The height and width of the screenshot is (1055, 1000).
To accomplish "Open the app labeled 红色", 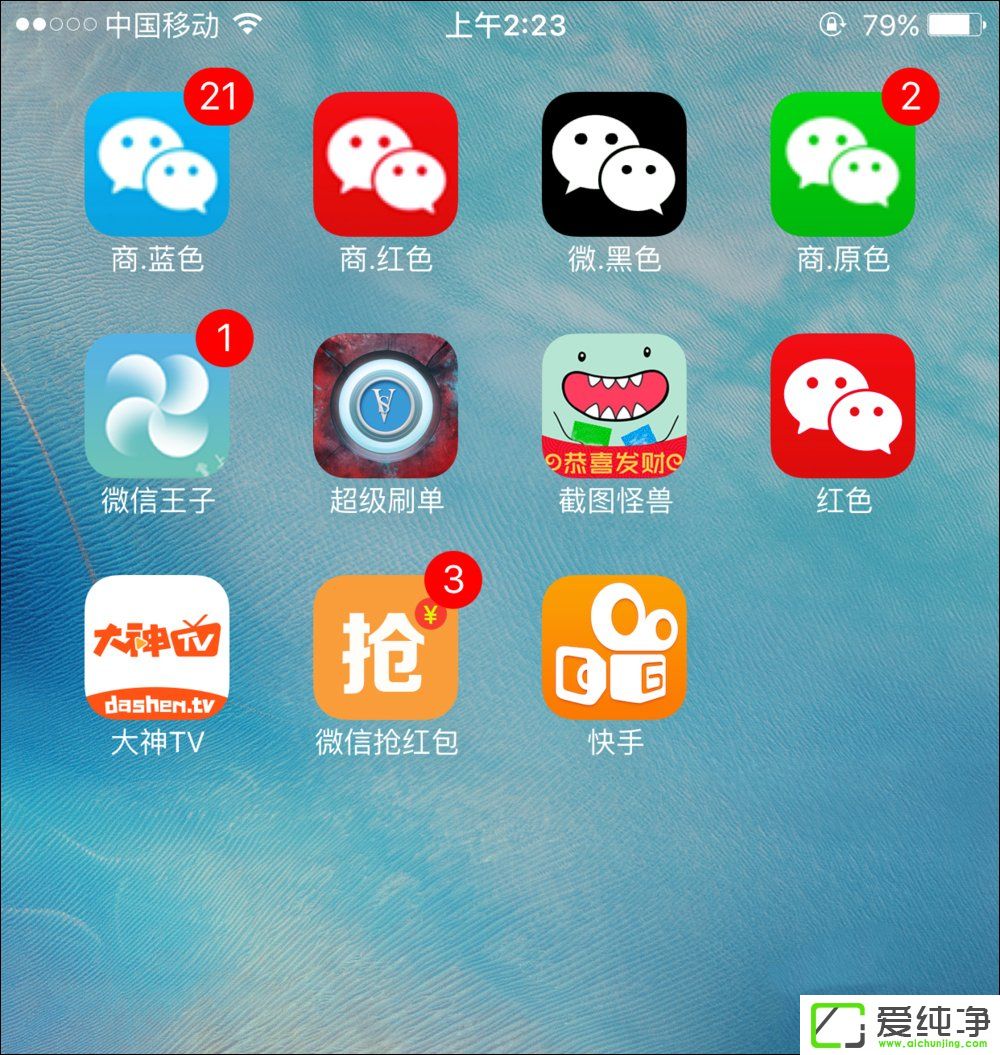I will tap(843, 406).
